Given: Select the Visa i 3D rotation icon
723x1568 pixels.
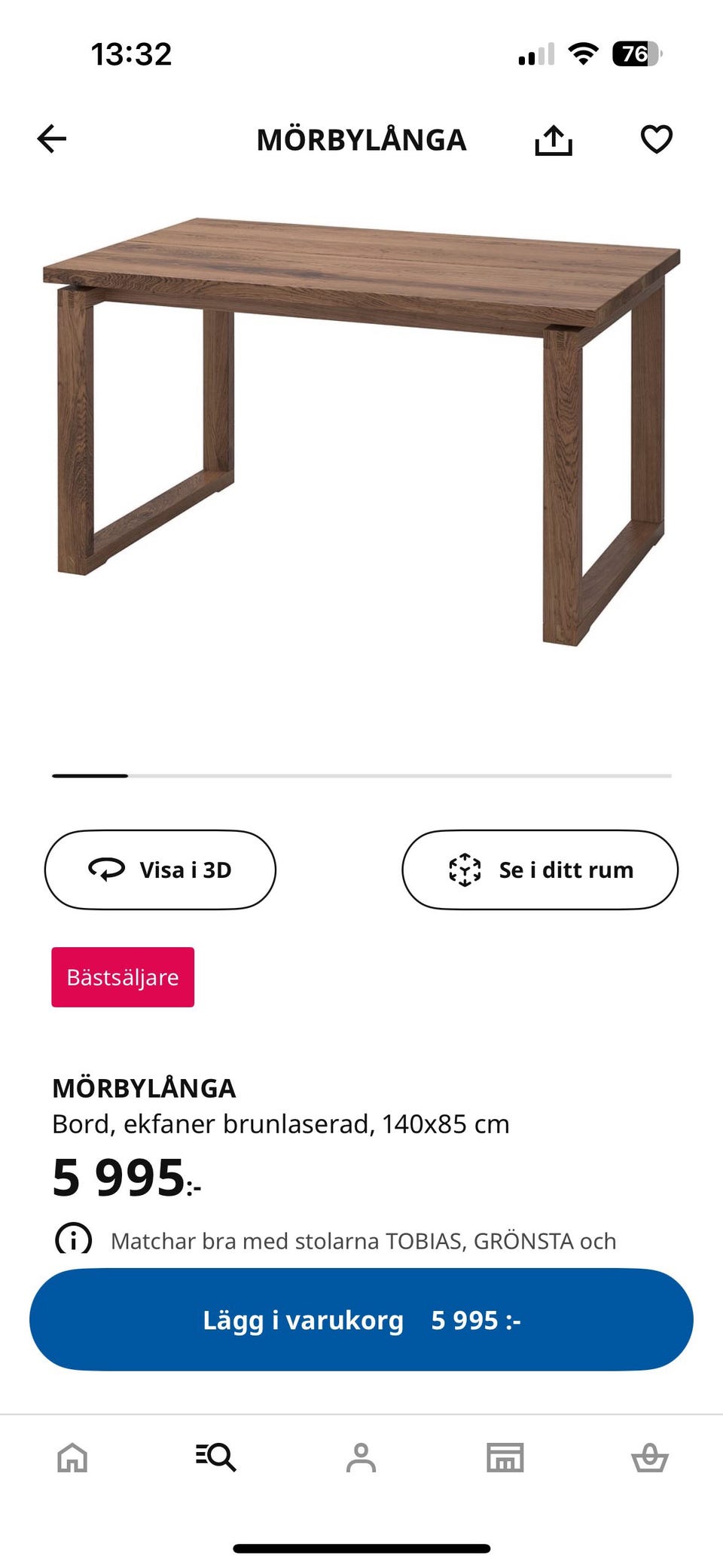Looking at the screenshot, I should click(107, 870).
